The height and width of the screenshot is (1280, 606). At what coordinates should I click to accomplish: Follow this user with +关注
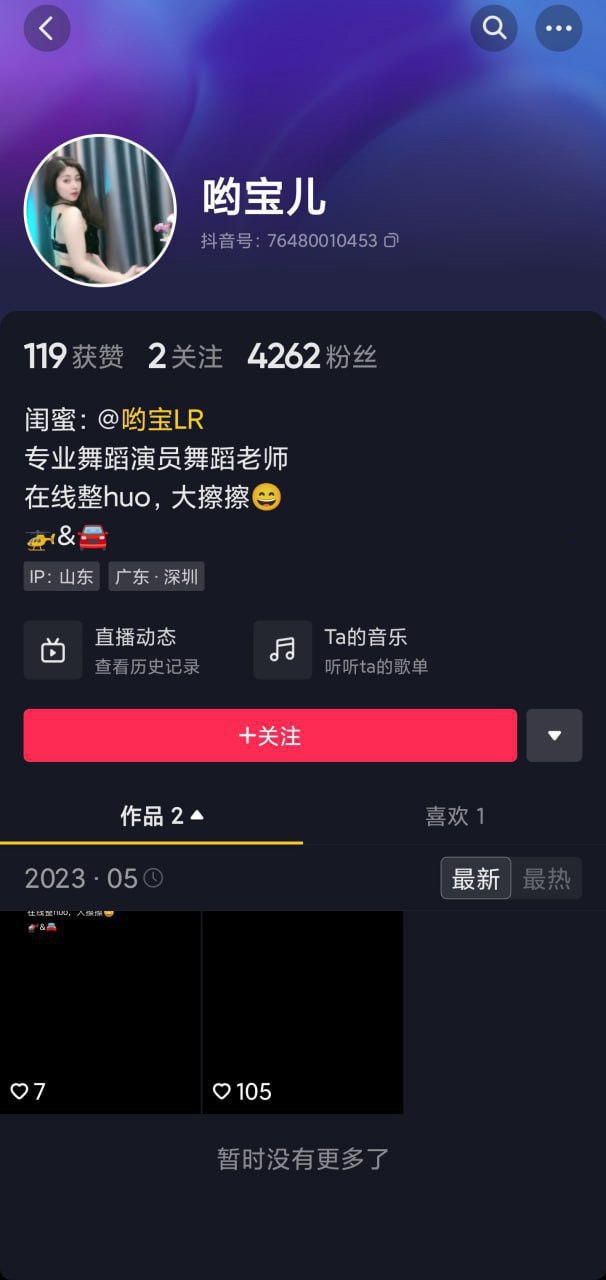click(270, 735)
